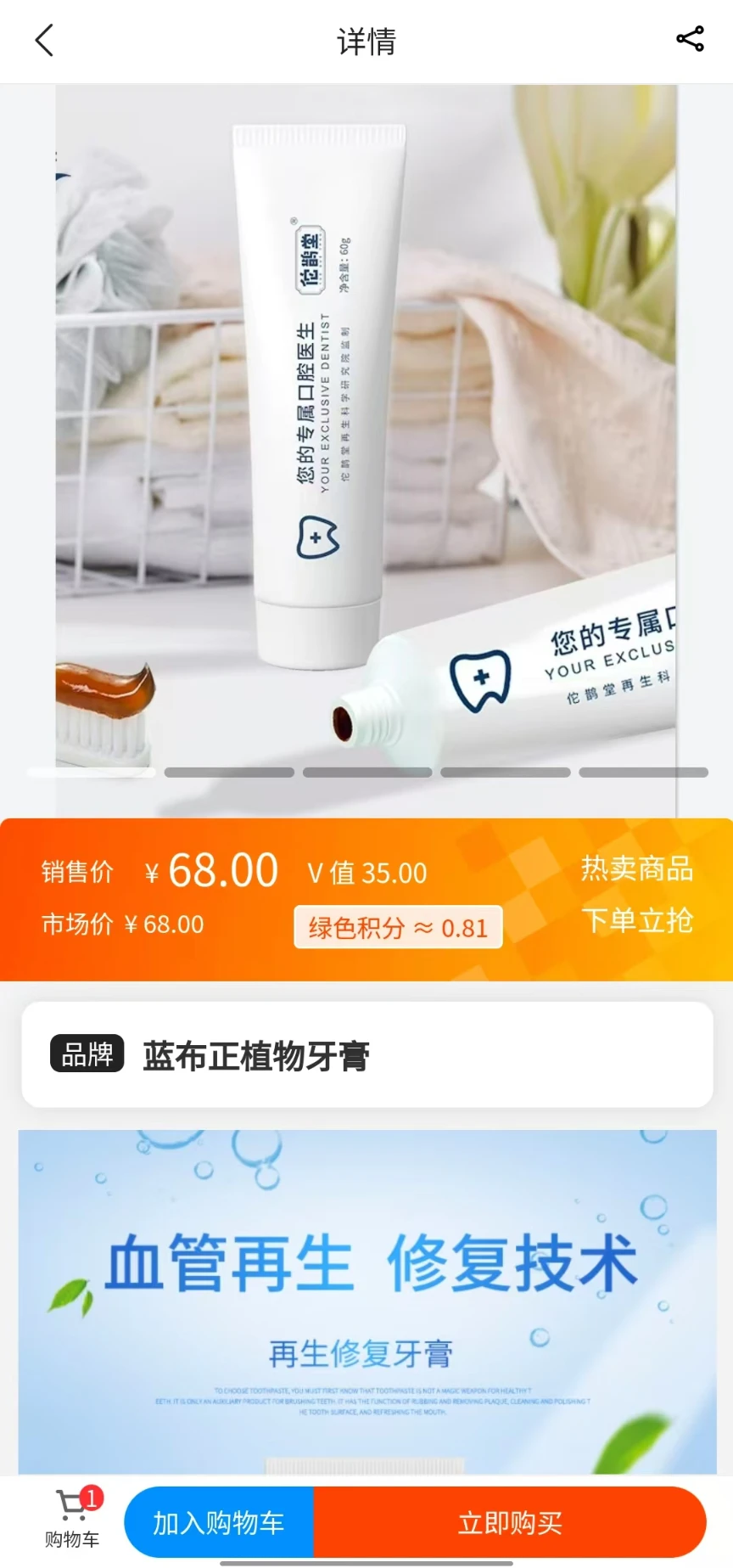Viewport: 733px width, 1568px height.
Task: Select the first carousel indicator bar
Action: click(x=92, y=772)
